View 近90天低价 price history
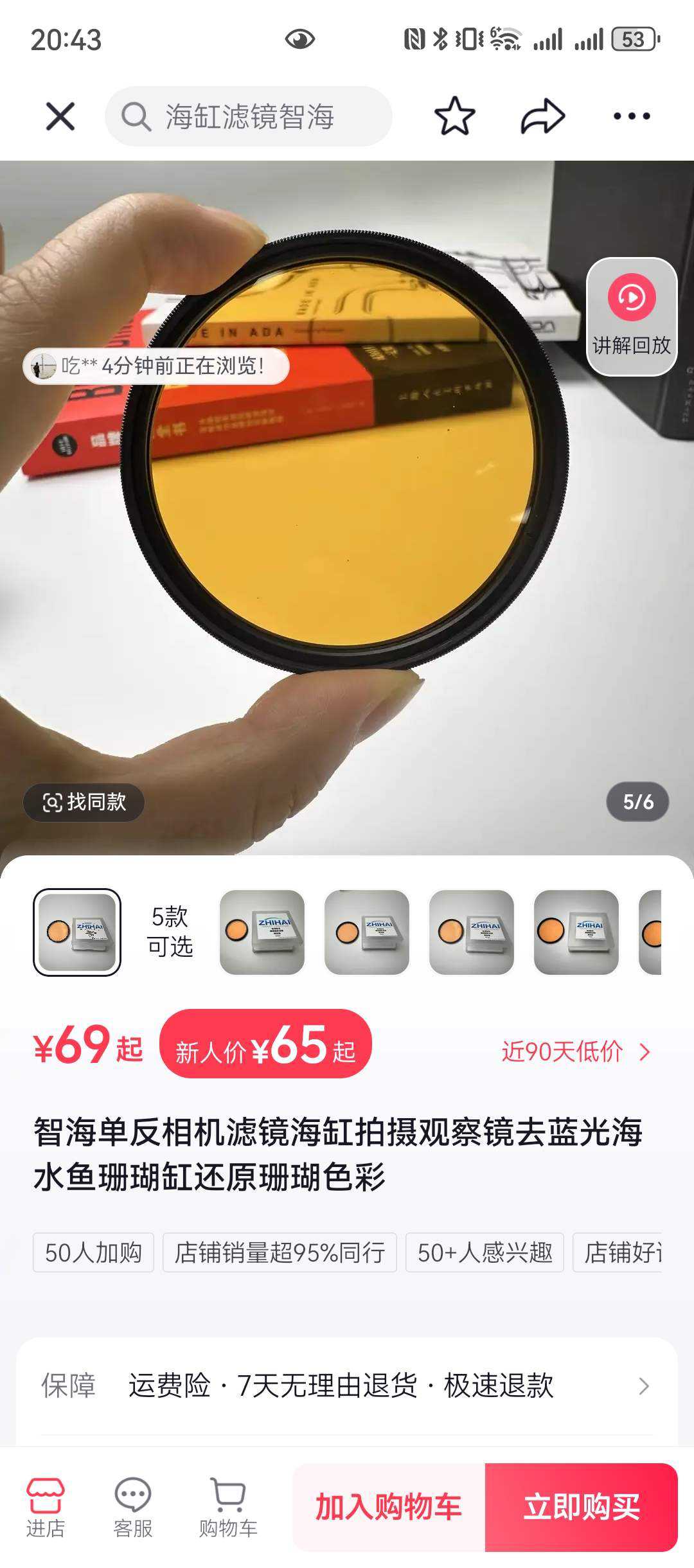694x1568 pixels. pos(575,1051)
